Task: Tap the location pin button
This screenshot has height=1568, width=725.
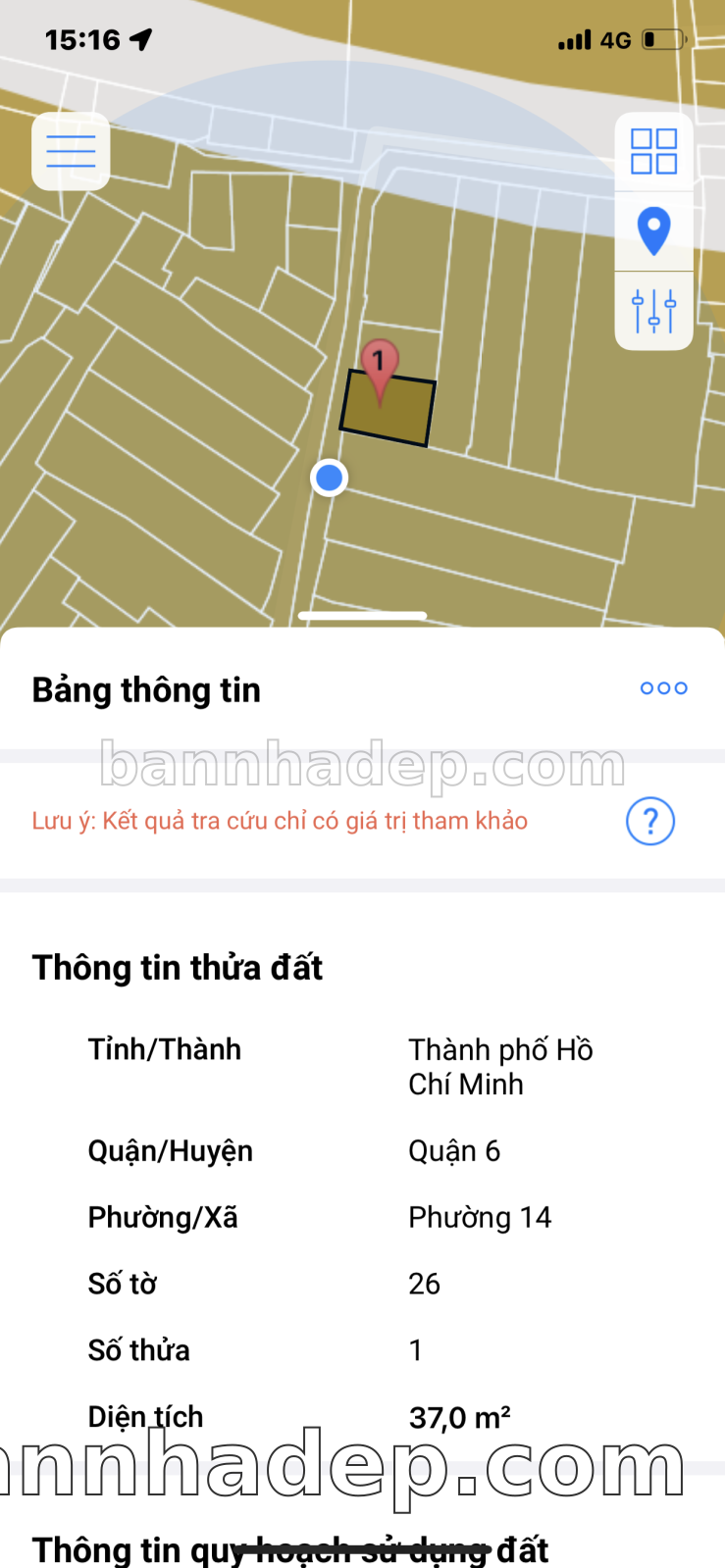Action: [653, 231]
